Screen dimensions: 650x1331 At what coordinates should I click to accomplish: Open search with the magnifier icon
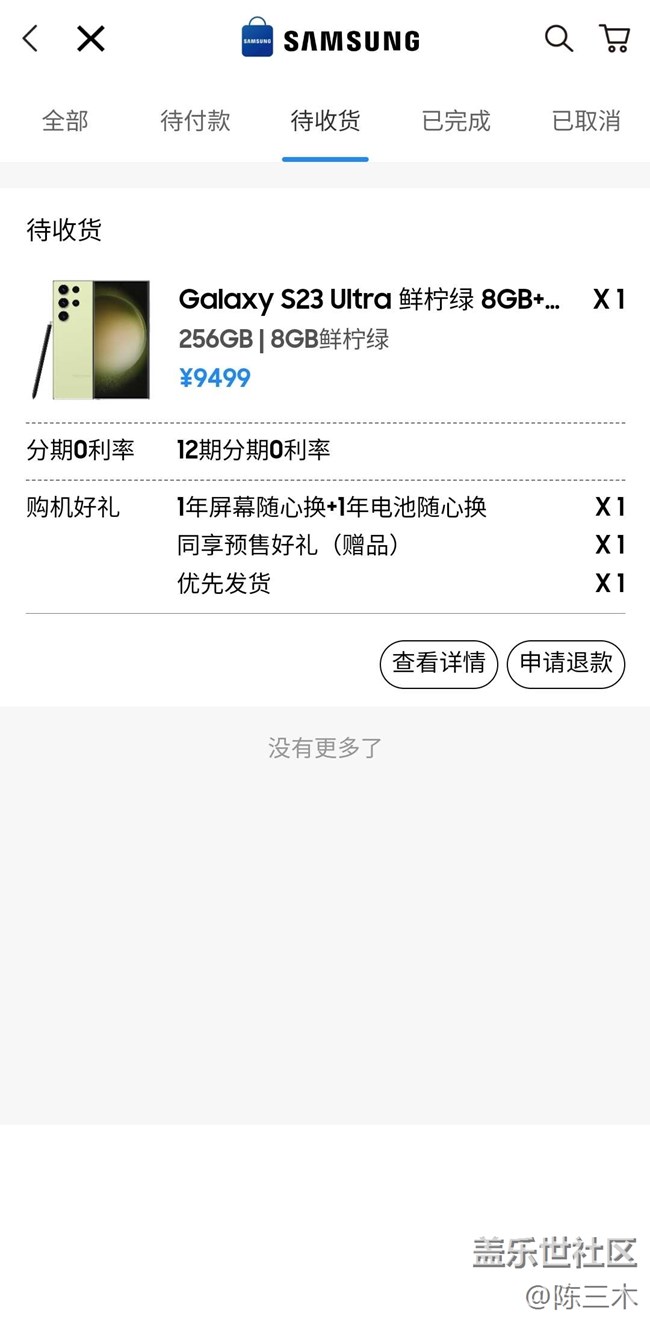click(558, 39)
